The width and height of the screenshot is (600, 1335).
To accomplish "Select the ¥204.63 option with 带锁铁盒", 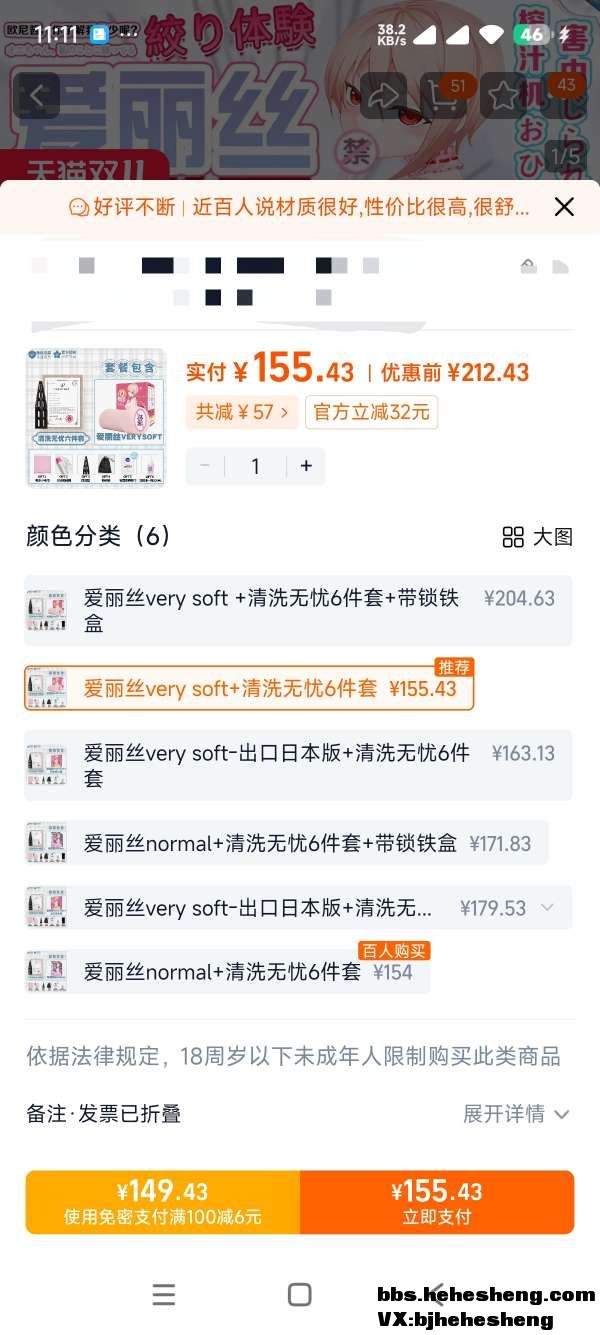I will click(298, 610).
